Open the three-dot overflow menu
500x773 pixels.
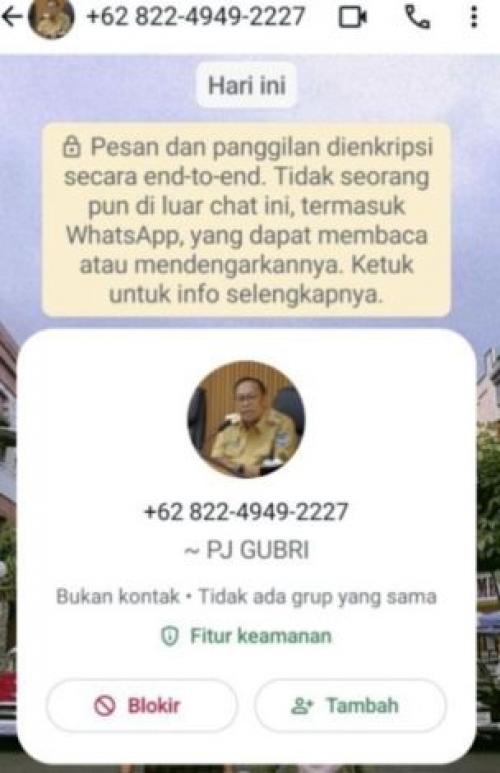point(474,17)
